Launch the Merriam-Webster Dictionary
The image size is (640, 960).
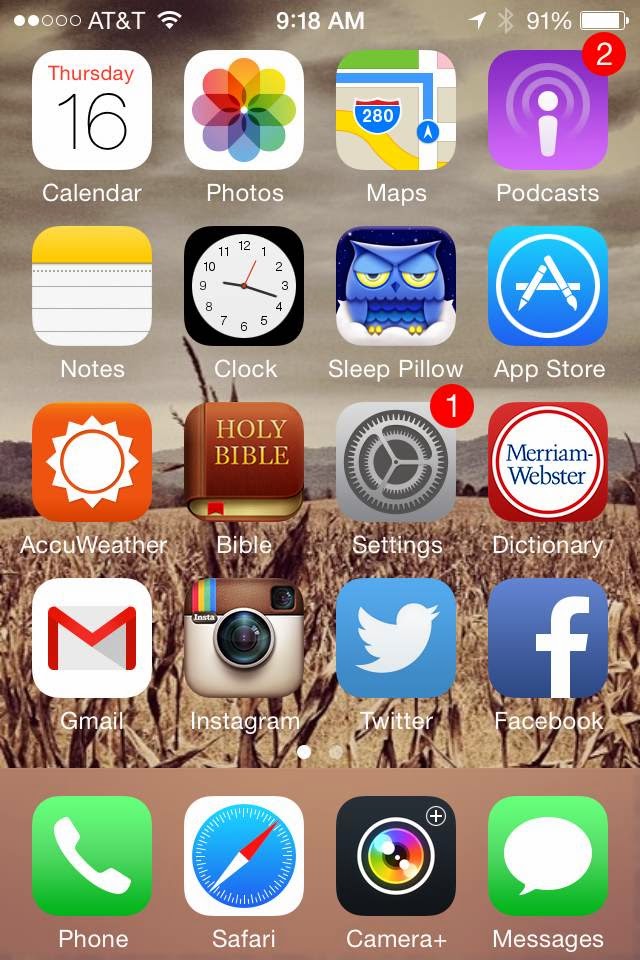(547, 462)
